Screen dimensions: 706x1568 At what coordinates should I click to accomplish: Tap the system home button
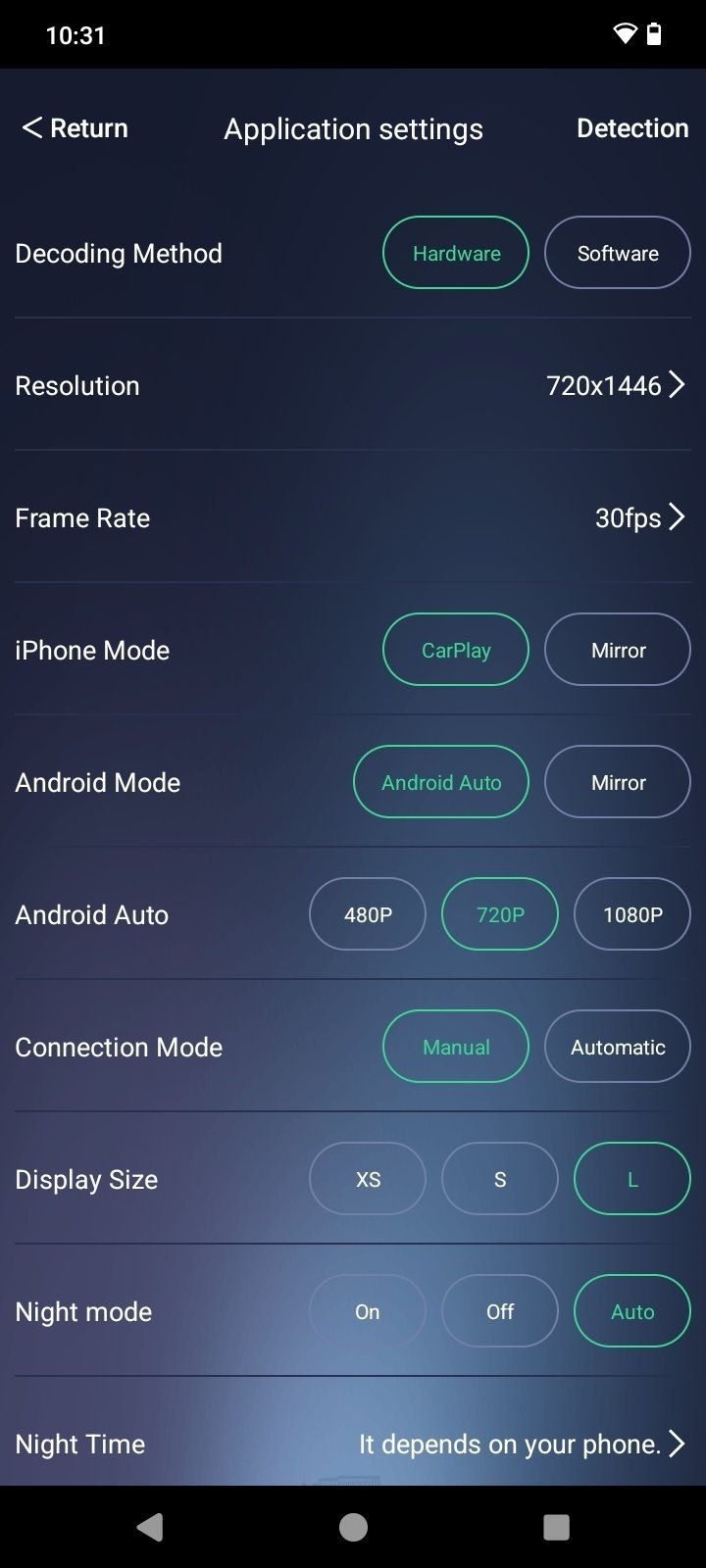coord(353,1527)
